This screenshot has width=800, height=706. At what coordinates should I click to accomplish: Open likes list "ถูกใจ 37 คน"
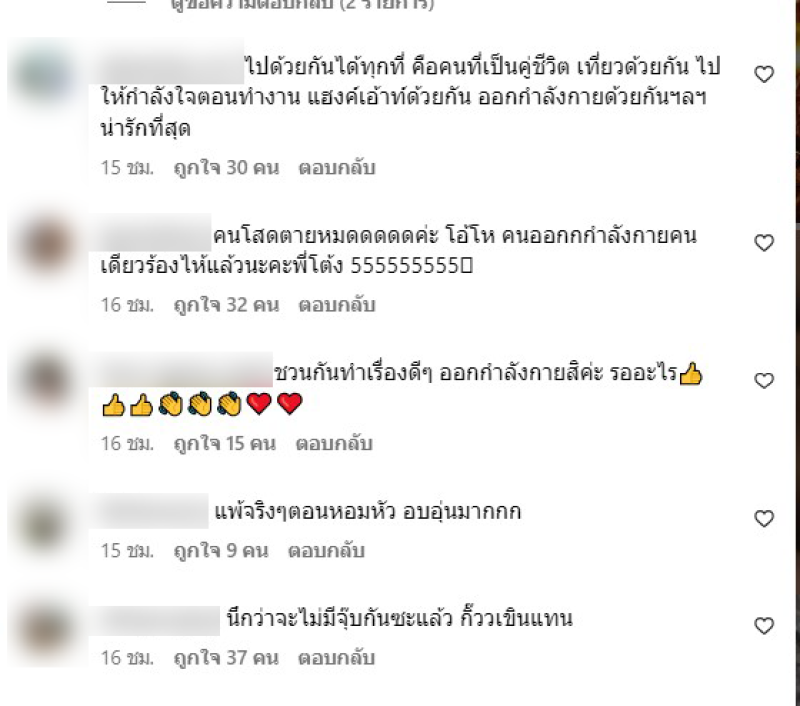pos(226,658)
